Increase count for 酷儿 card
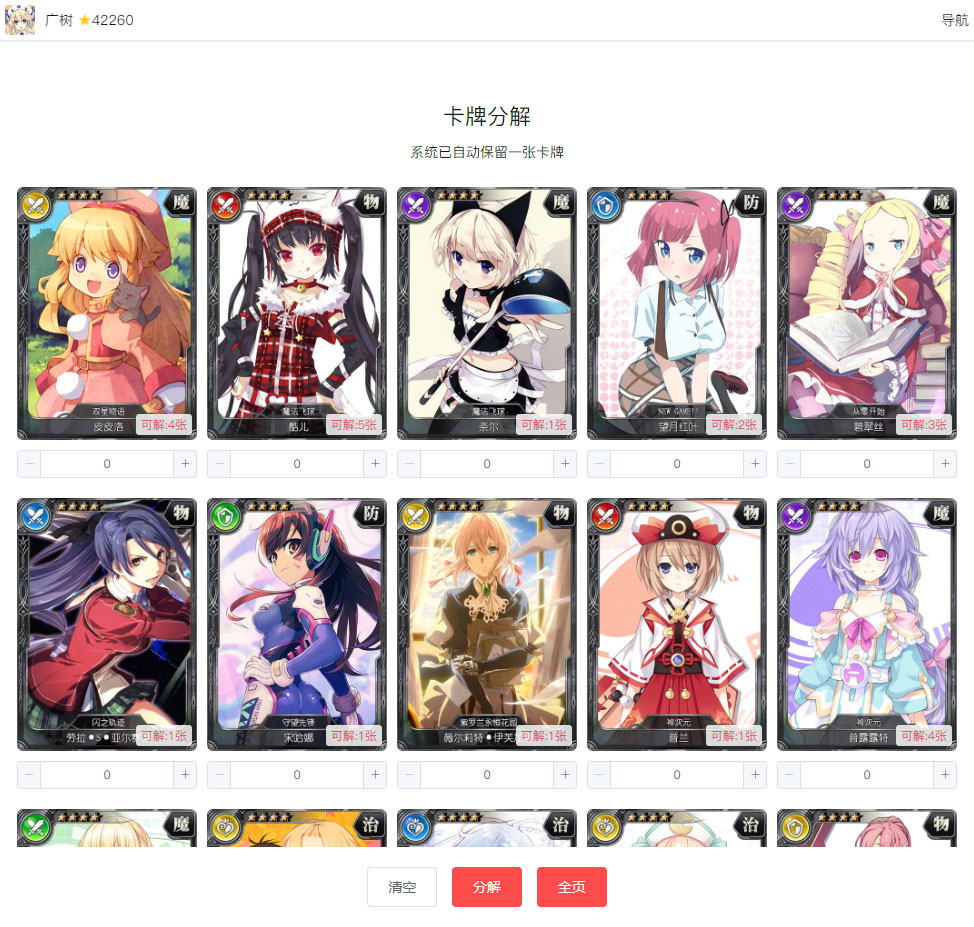974x927 pixels. (x=375, y=464)
